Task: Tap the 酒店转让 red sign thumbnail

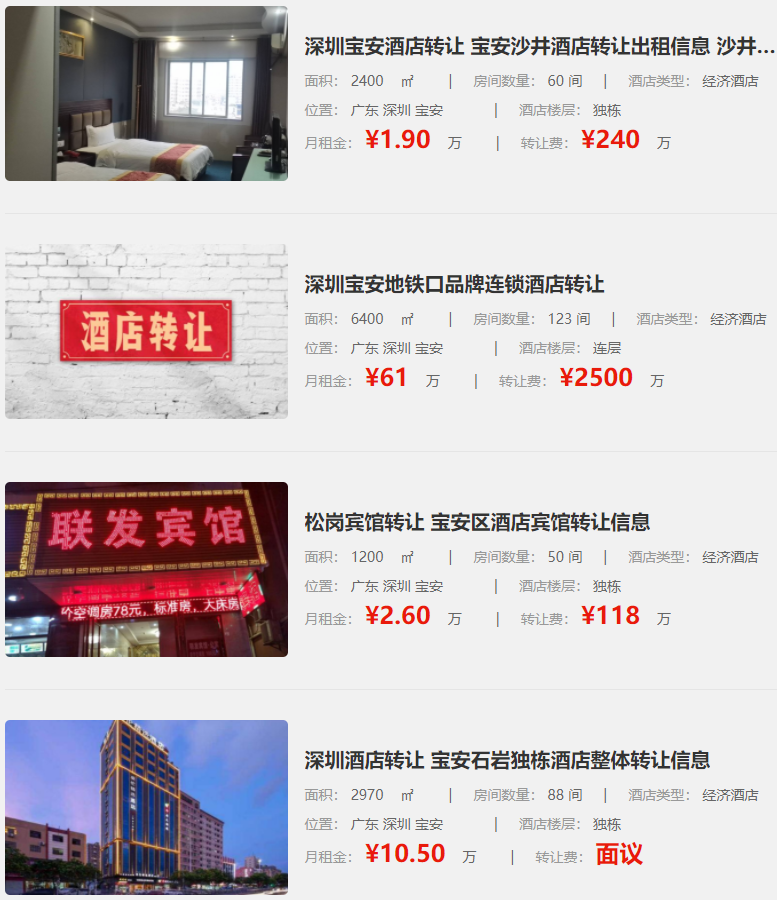Action: [x=146, y=331]
